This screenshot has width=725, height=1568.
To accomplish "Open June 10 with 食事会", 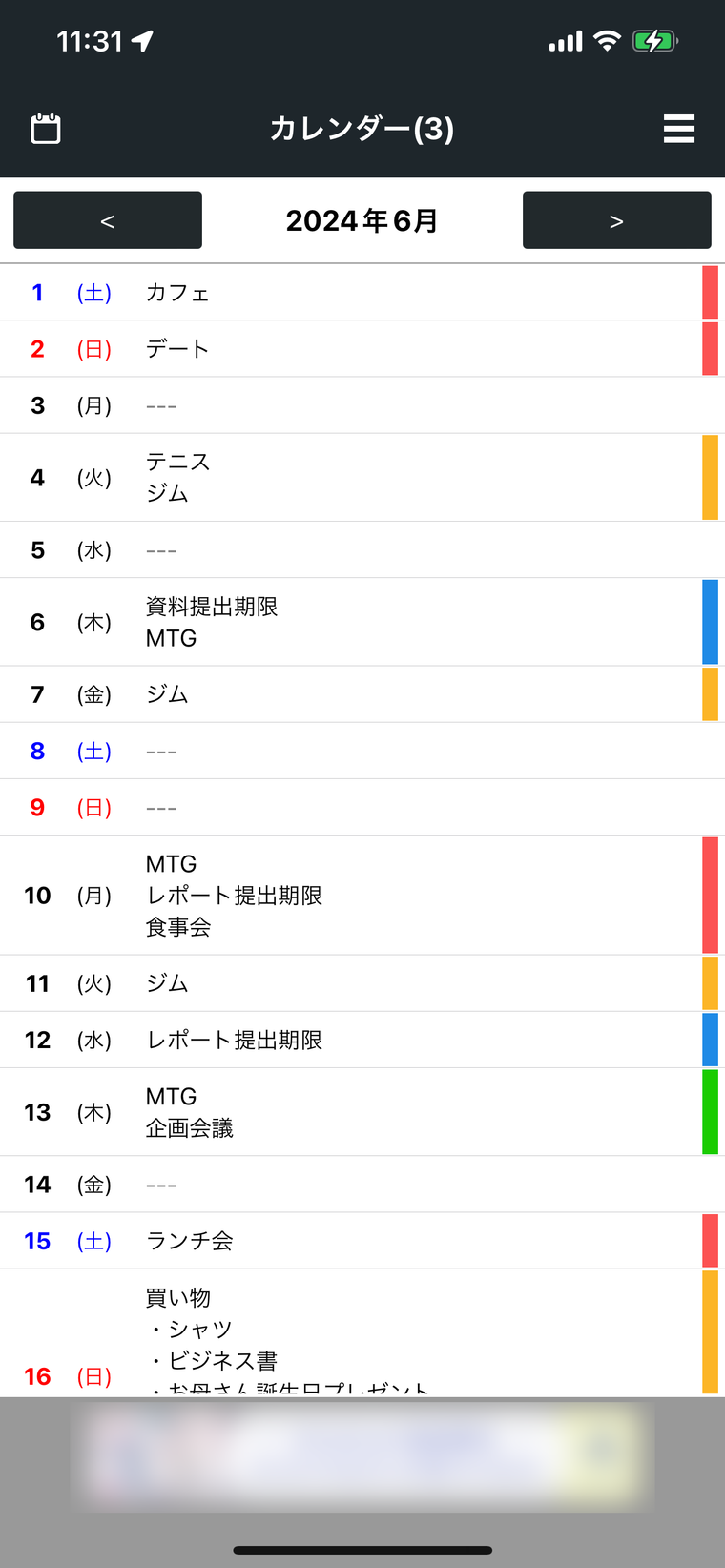I will (x=362, y=896).
